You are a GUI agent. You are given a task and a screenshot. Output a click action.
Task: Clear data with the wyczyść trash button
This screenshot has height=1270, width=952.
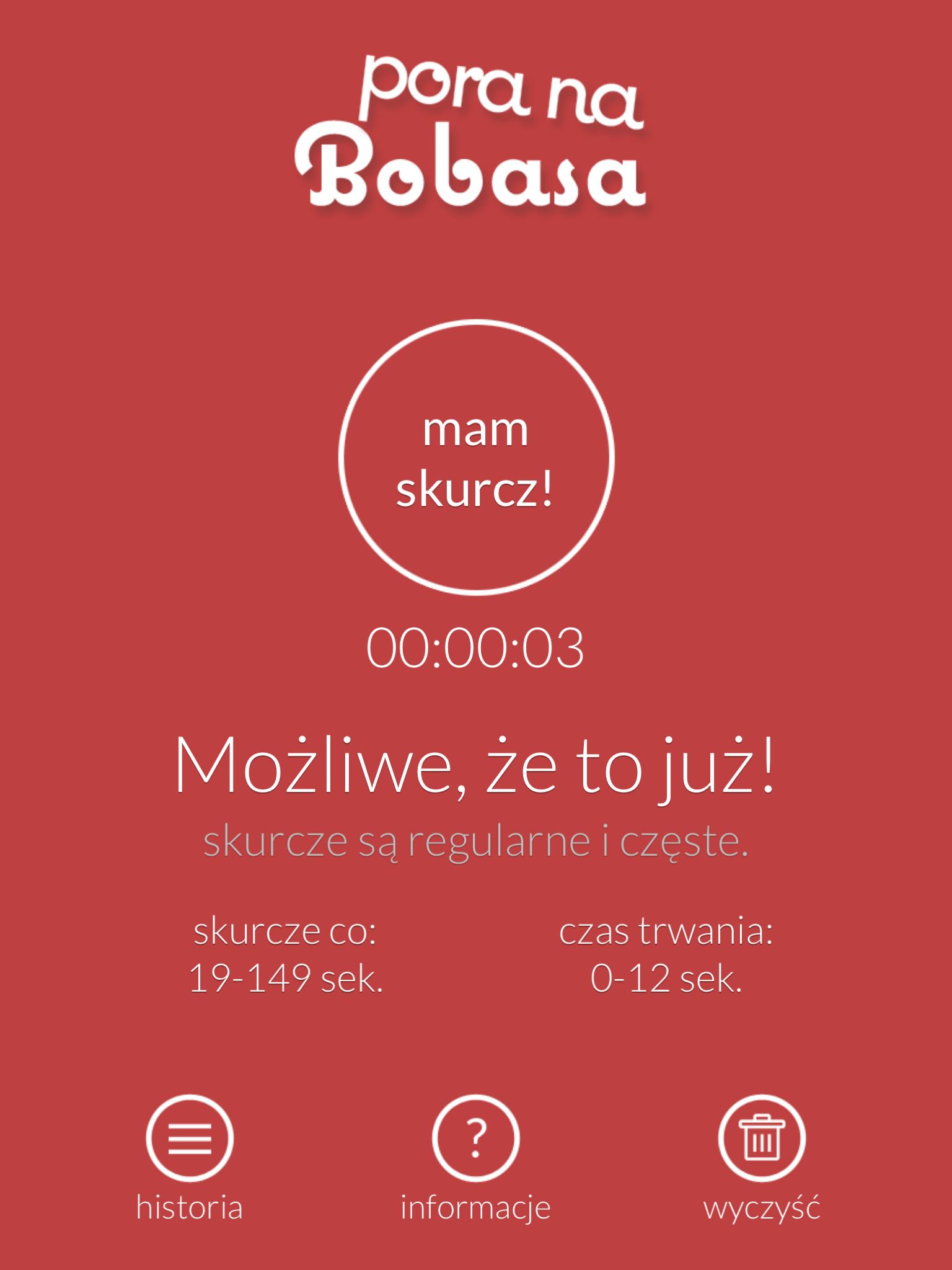tap(762, 1139)
